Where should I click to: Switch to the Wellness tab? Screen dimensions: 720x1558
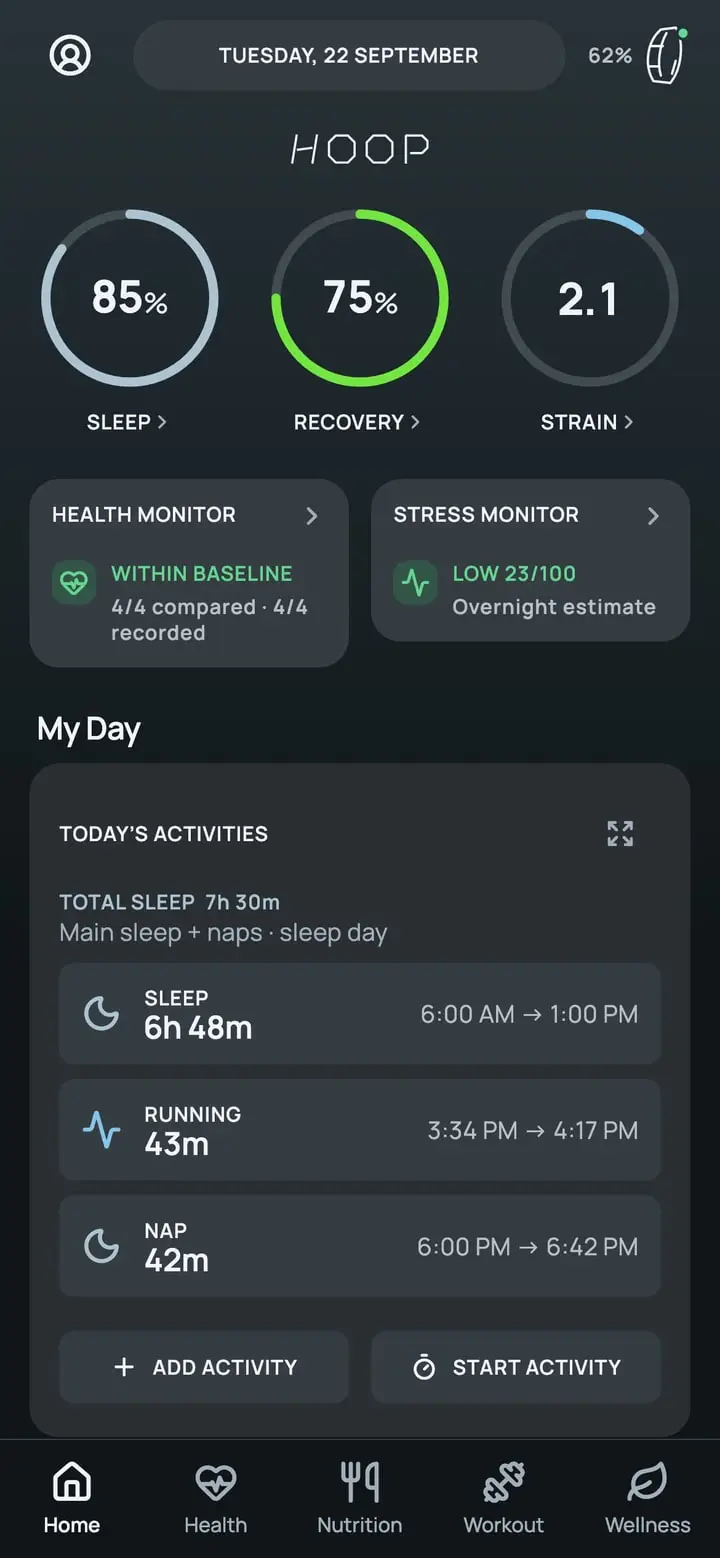pyautogui.click(x=648, y=1498)
